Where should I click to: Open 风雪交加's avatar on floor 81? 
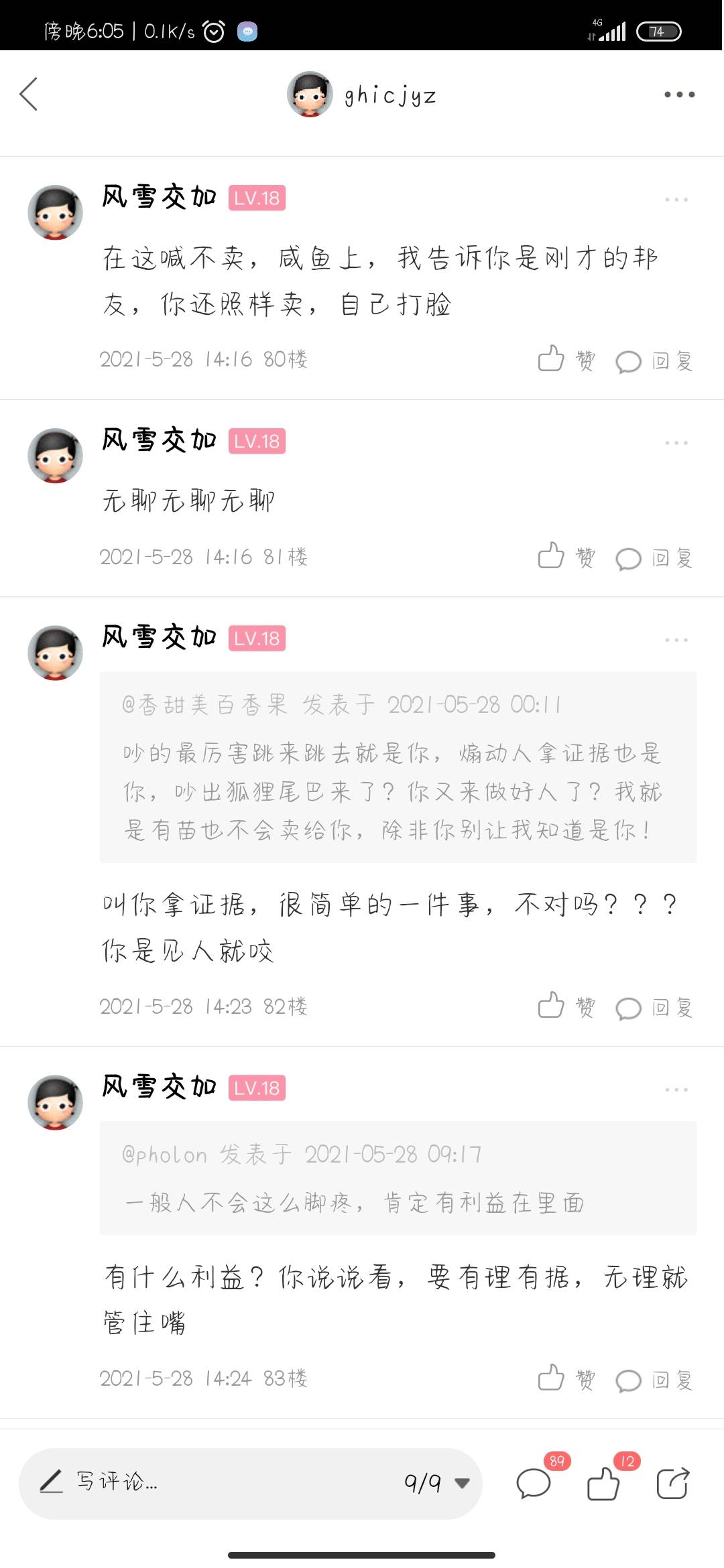coord(55,456)
